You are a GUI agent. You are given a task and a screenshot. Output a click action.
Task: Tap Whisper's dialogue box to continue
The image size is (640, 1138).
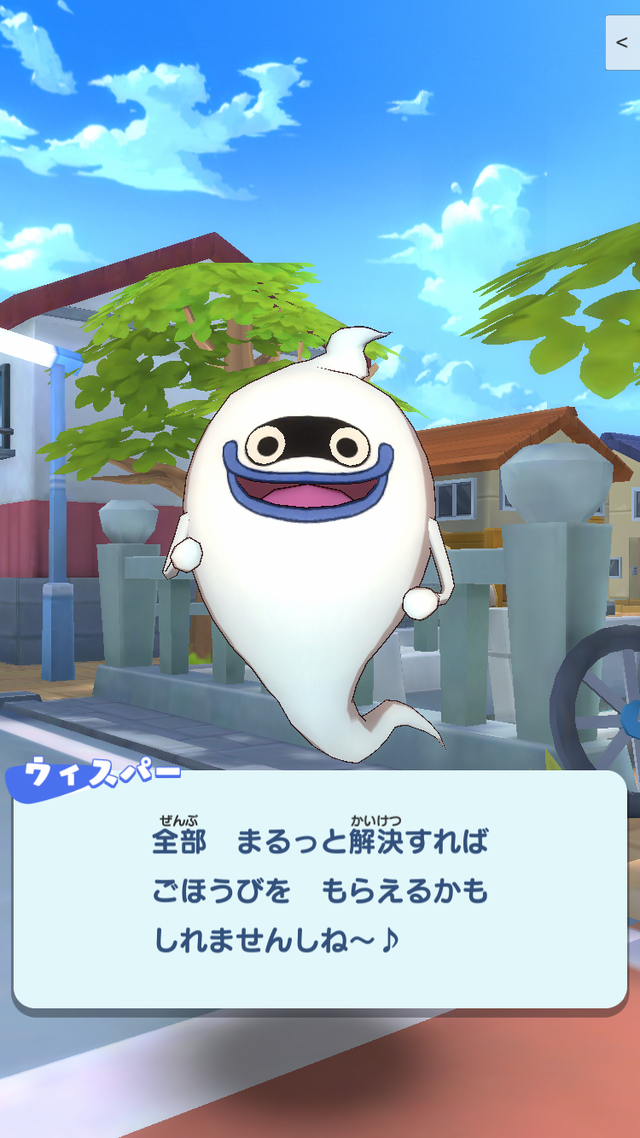(320, 890)
